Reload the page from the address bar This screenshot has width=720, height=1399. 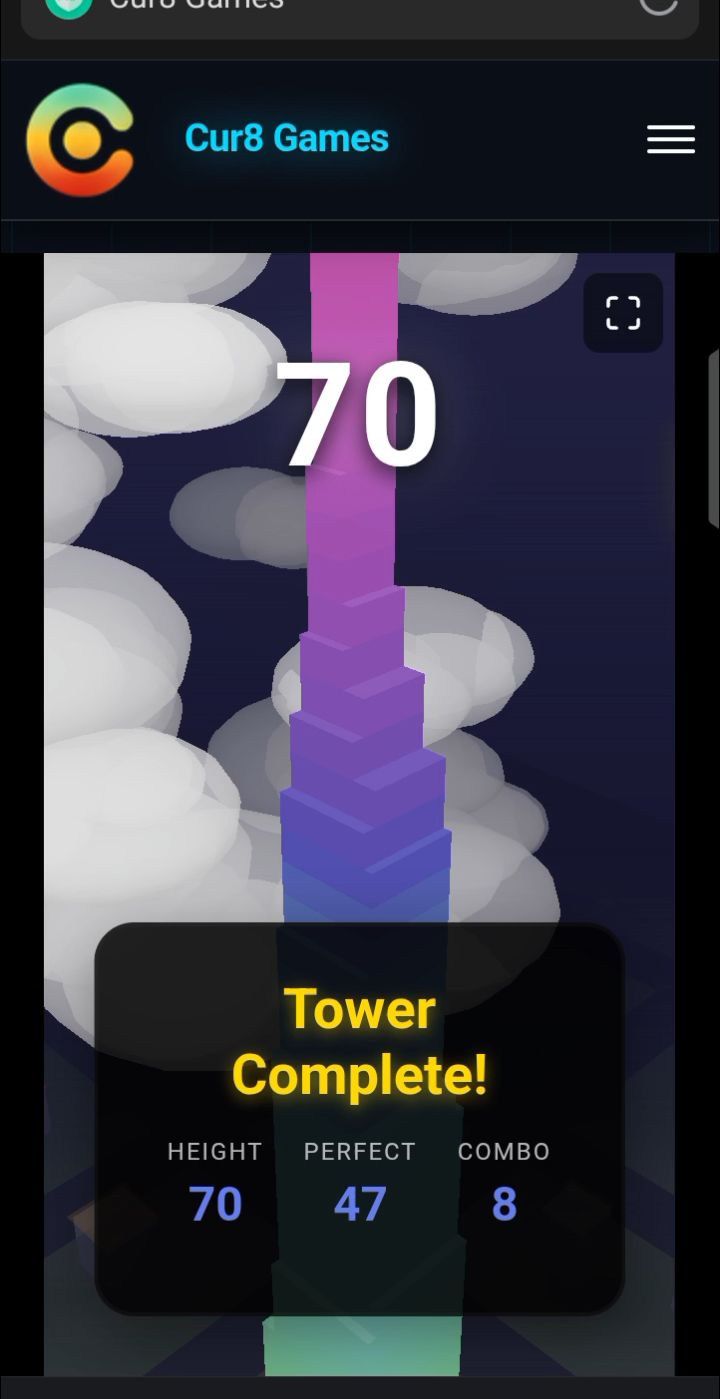tap(658, 5)
